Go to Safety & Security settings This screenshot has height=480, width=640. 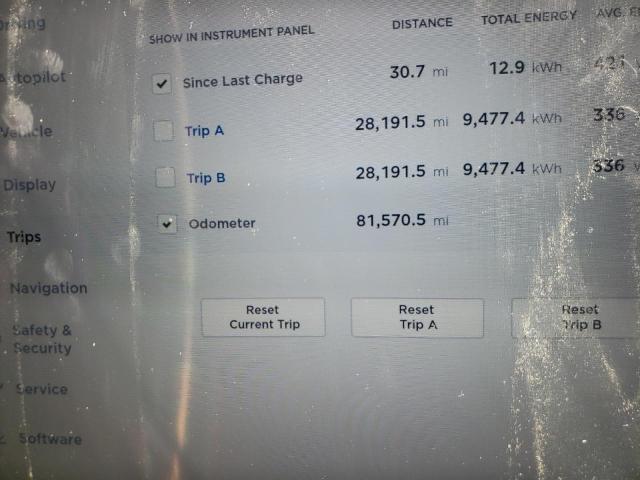coord(42,339)
